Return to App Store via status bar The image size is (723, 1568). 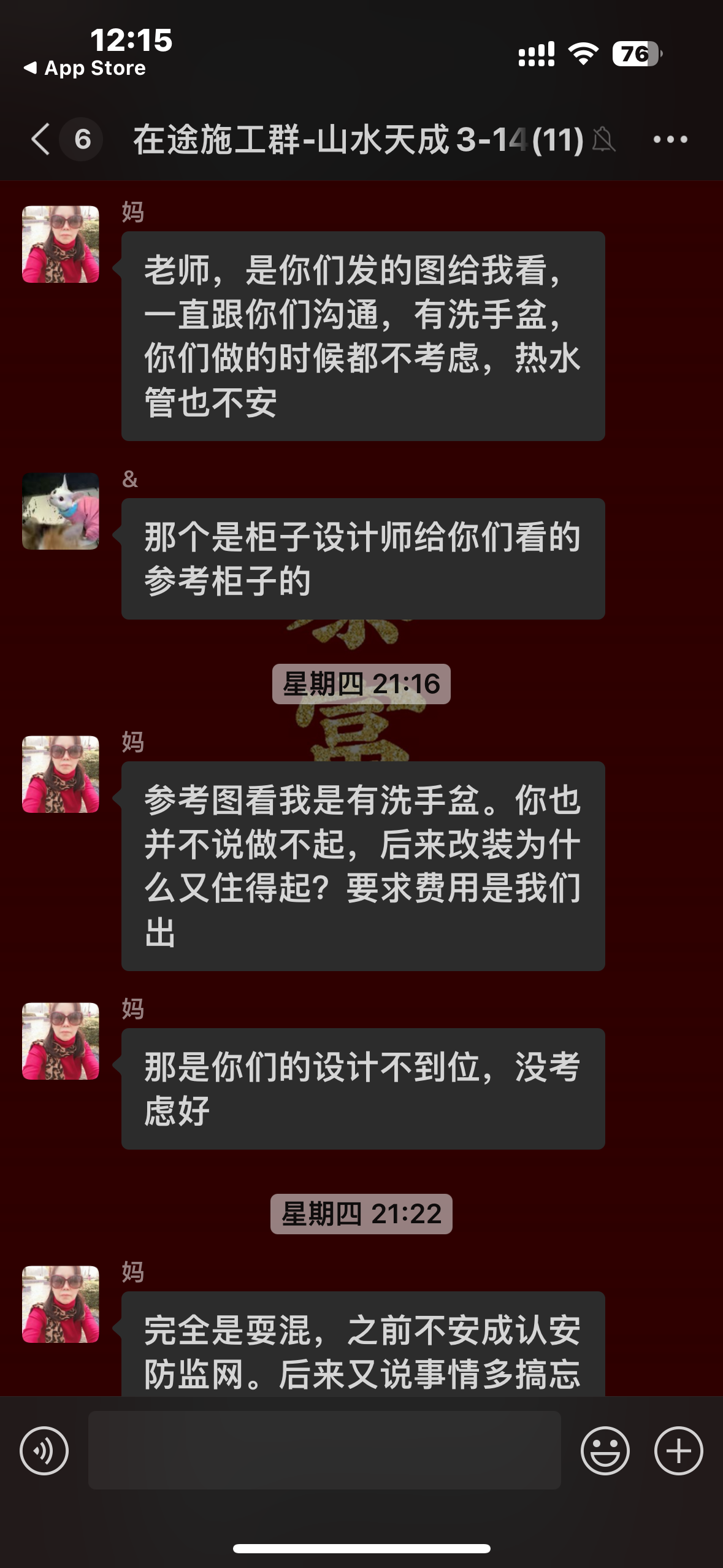pyautogui.click(x=85, y=68)
